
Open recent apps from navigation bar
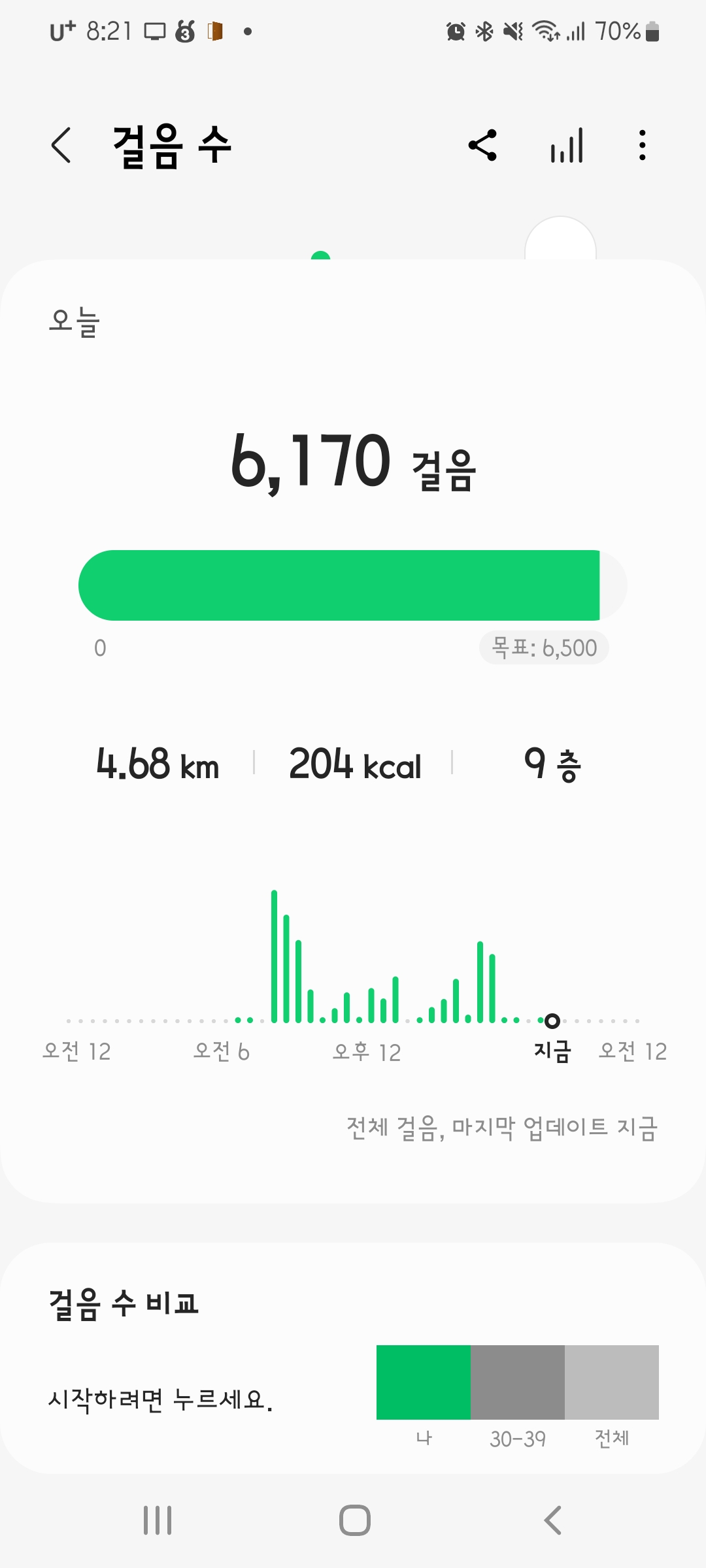point(158,1520)
